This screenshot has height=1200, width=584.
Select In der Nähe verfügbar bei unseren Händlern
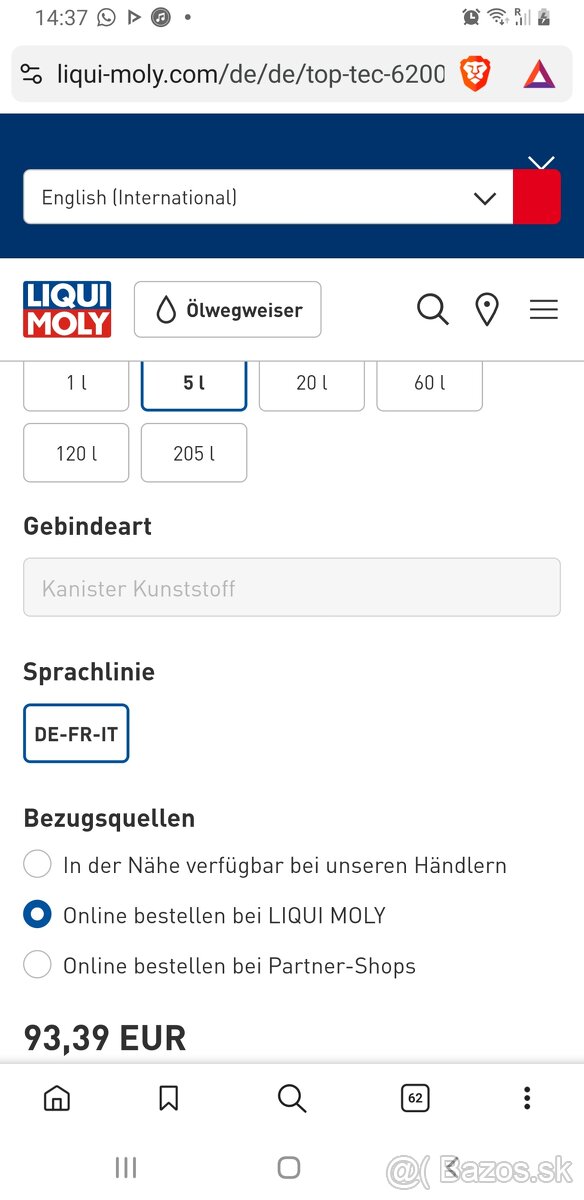265,865
